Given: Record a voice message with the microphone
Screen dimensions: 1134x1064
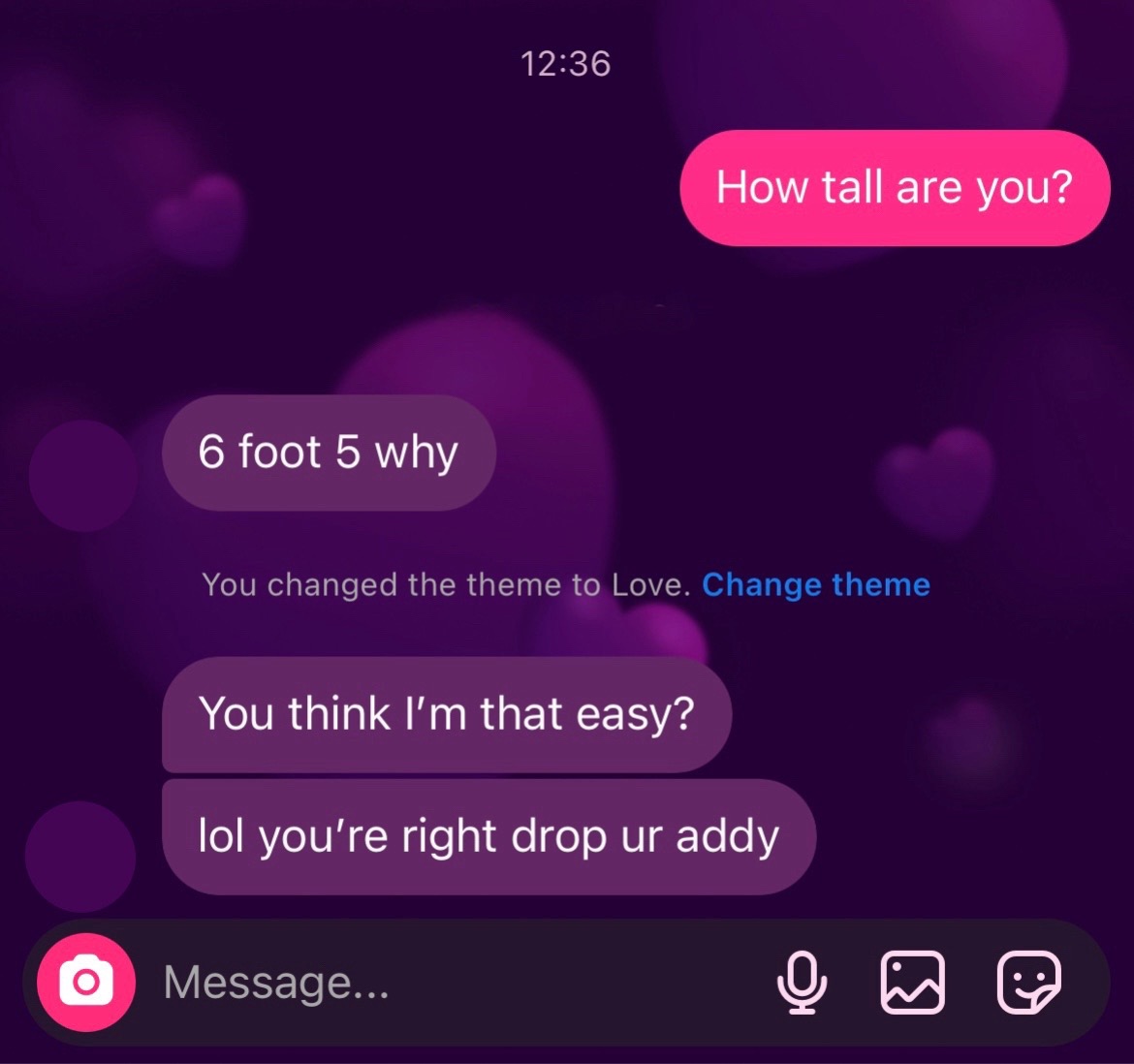Looking at the screenshot, I should point(802,982).
